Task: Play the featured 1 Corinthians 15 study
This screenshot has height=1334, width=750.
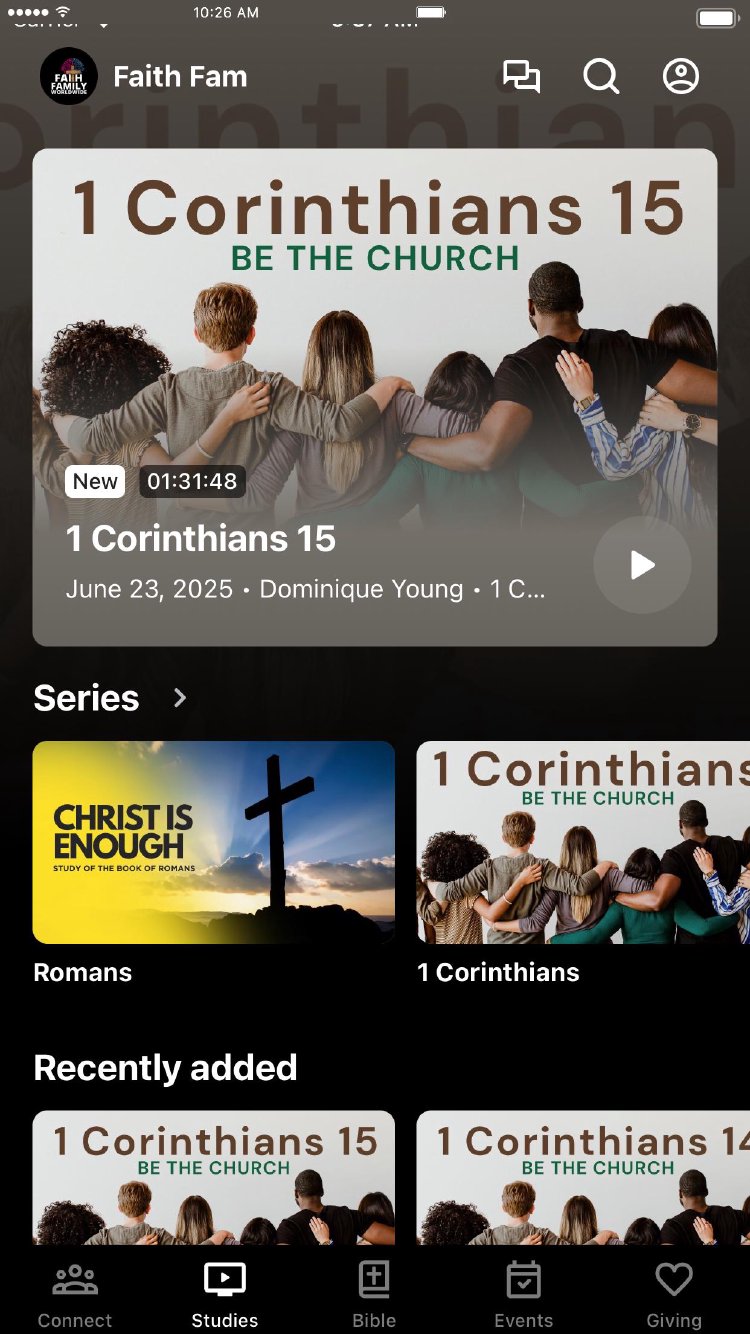Action: (642, 565)
